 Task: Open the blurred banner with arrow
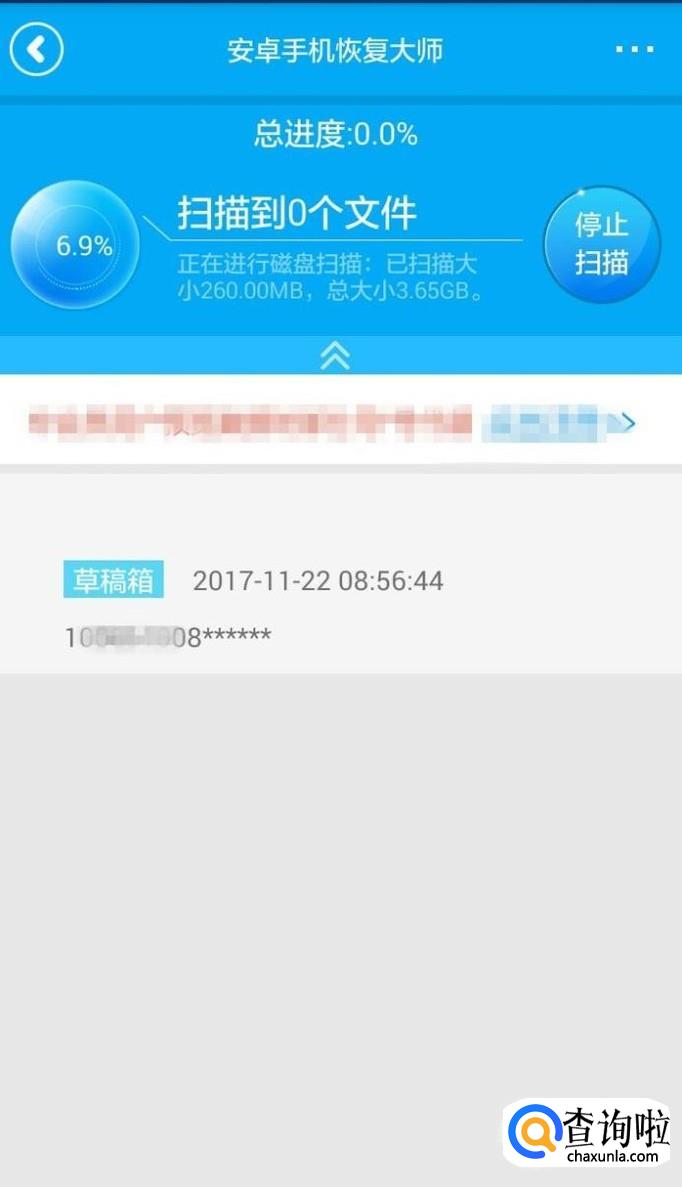(341, 422)
